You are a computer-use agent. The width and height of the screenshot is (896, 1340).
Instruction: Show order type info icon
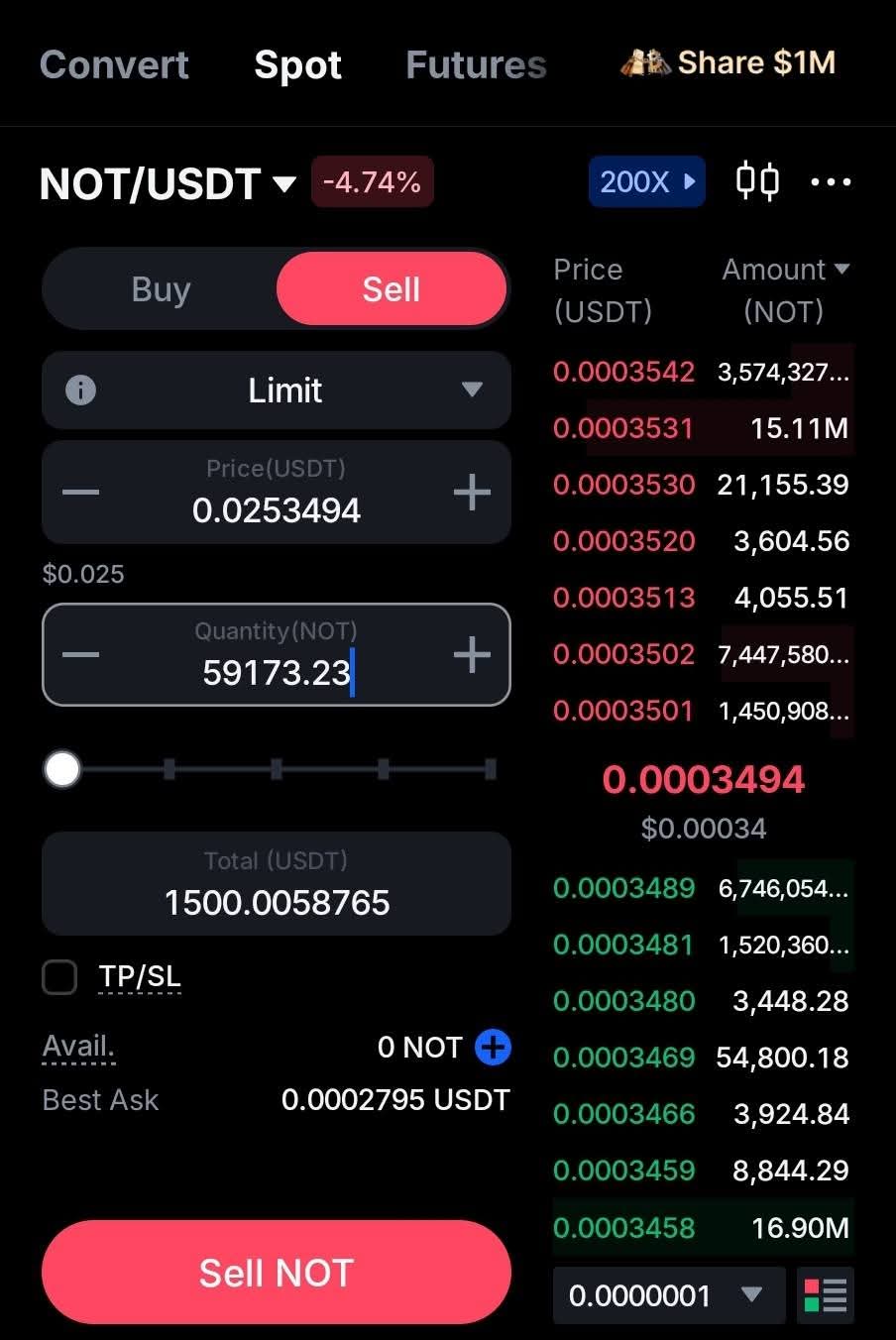click(x=80, y=391)
